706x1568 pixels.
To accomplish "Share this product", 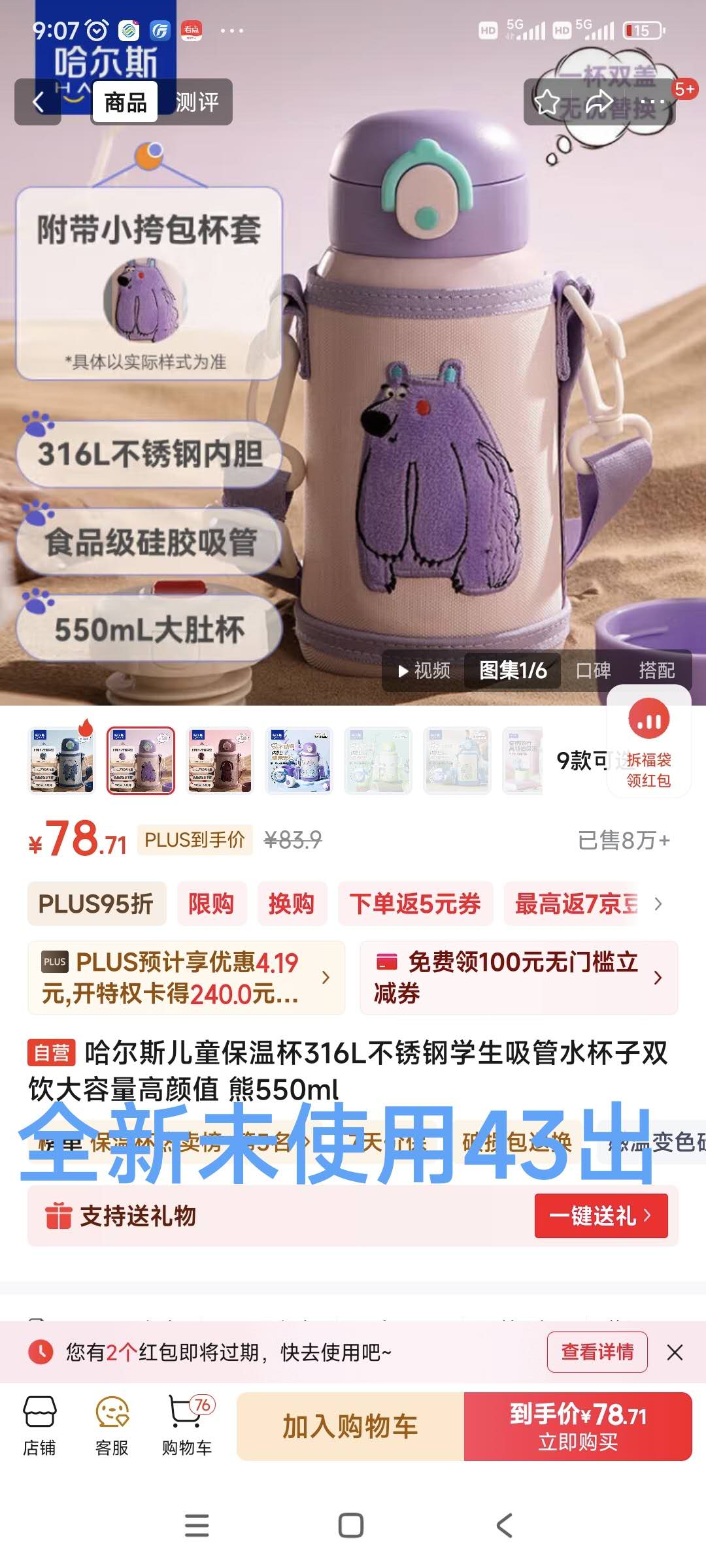I will point(599,102).
